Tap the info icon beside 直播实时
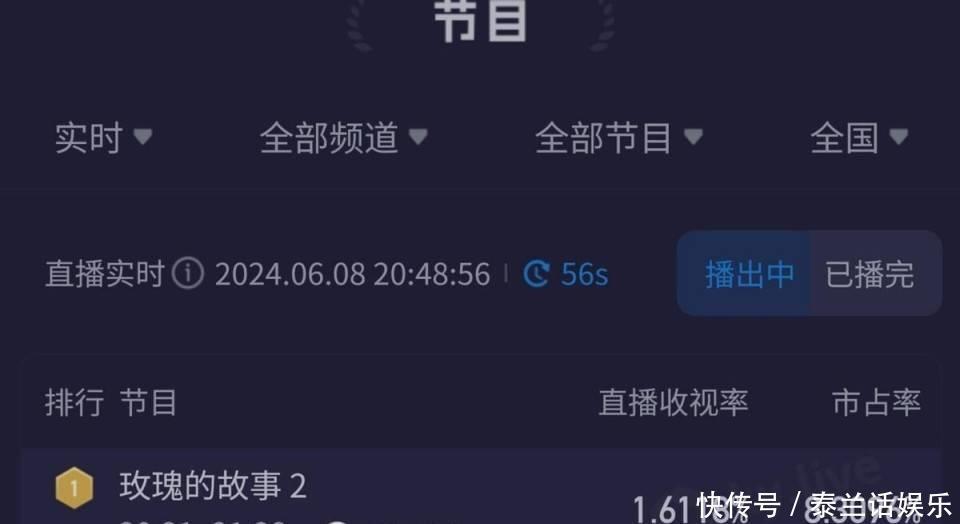Screen dimensions: 960x524 point(187,274)
